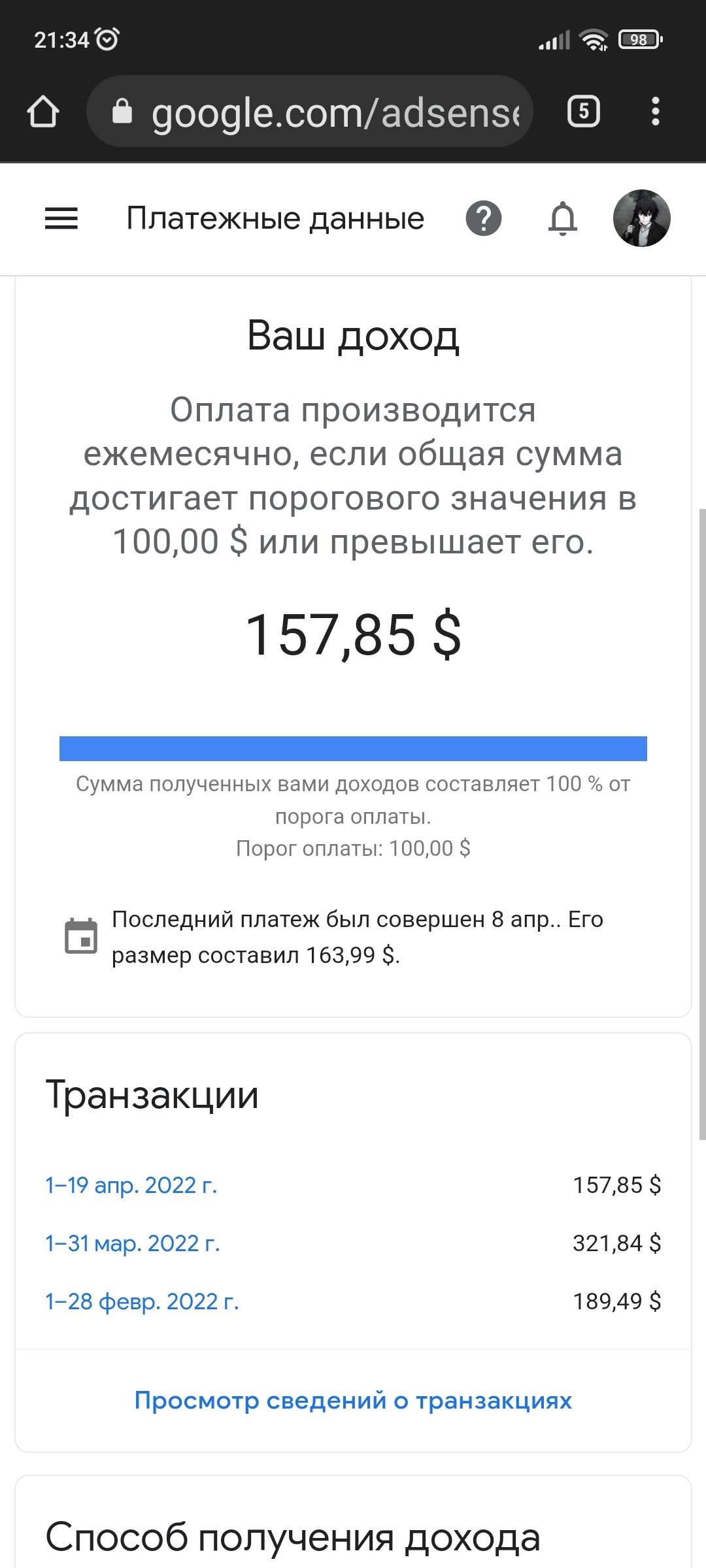This screenshot has height=1568, width=706.
Task: Tap the browser home button
Action: coord(43,111)
